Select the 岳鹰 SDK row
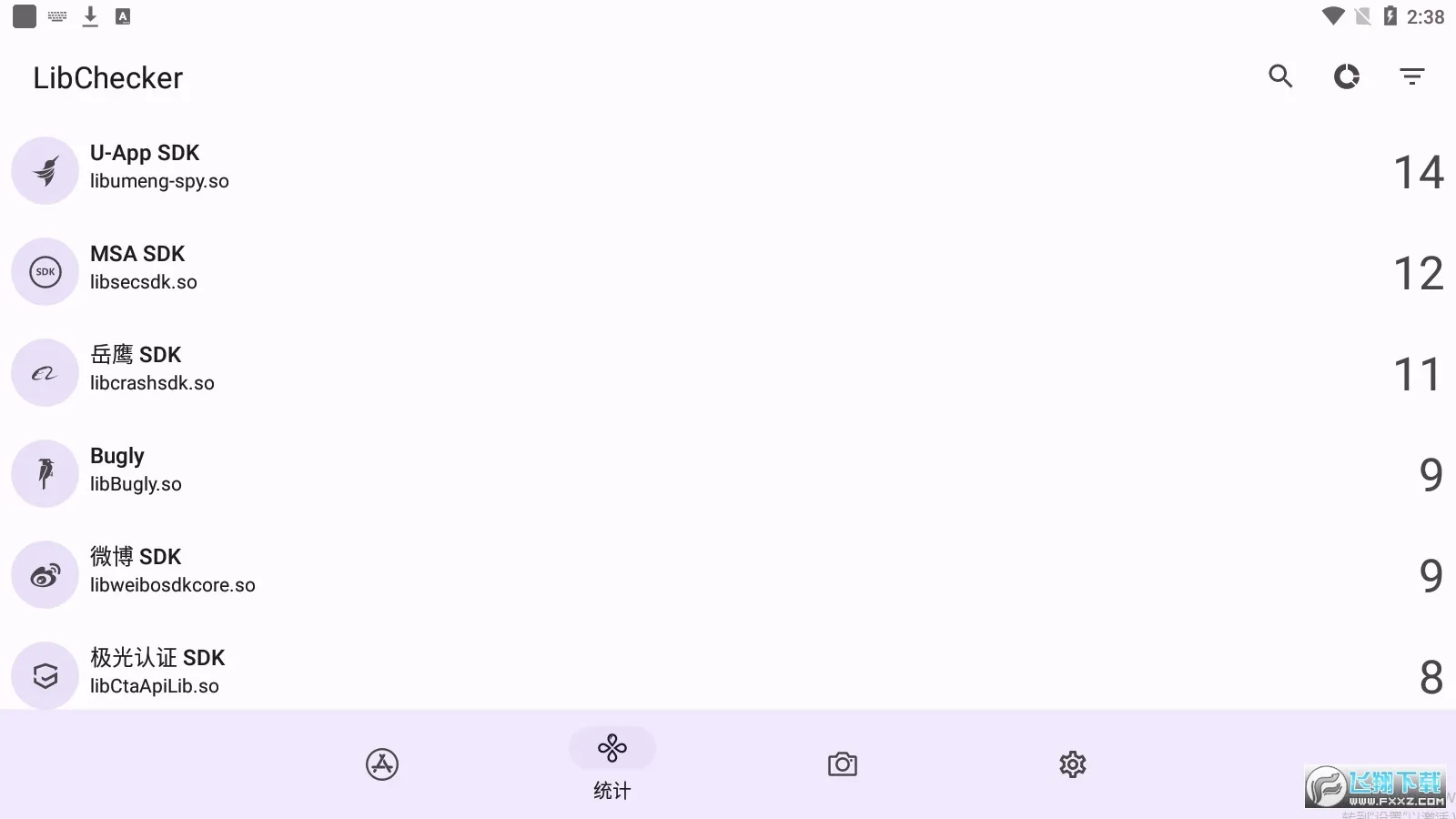 [728, 372]
